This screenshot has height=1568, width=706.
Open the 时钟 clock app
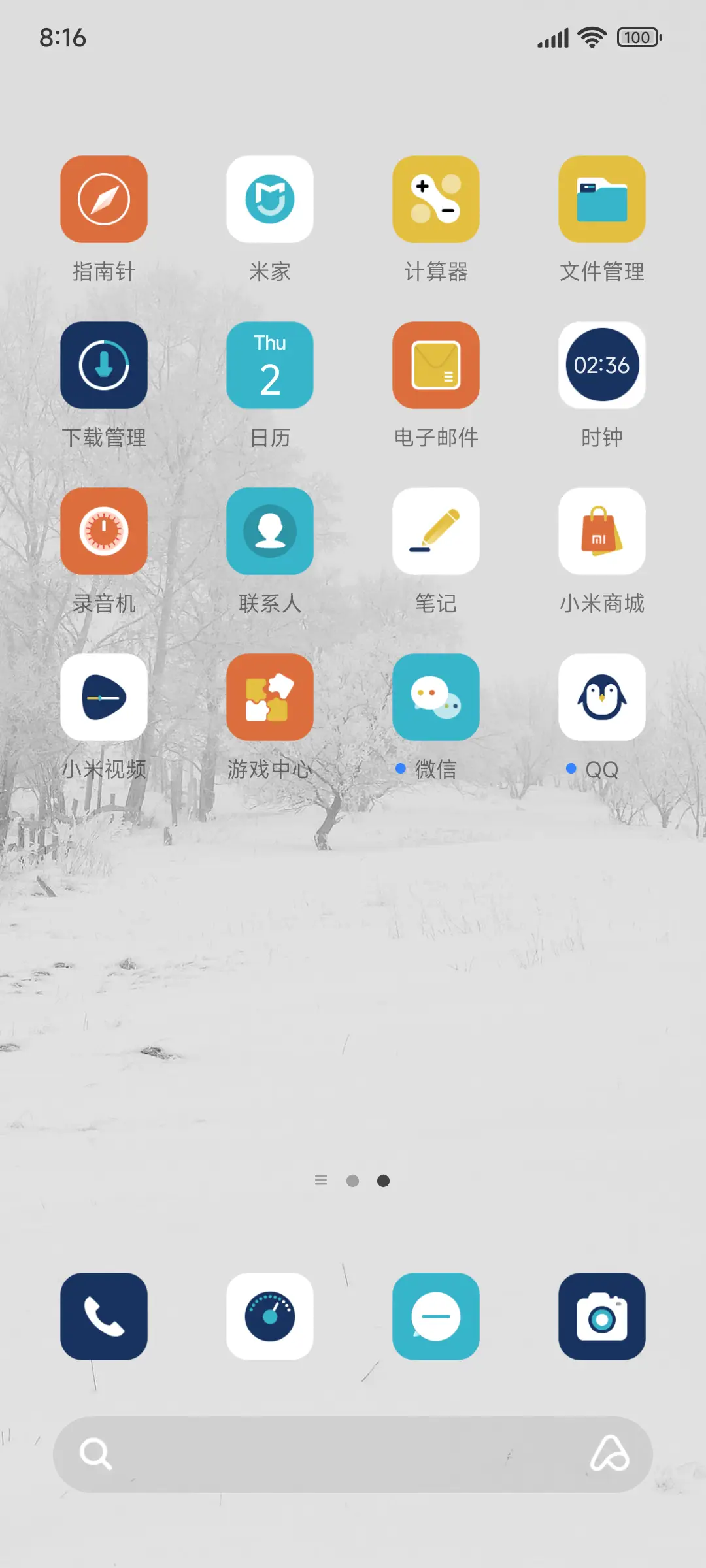602,365
